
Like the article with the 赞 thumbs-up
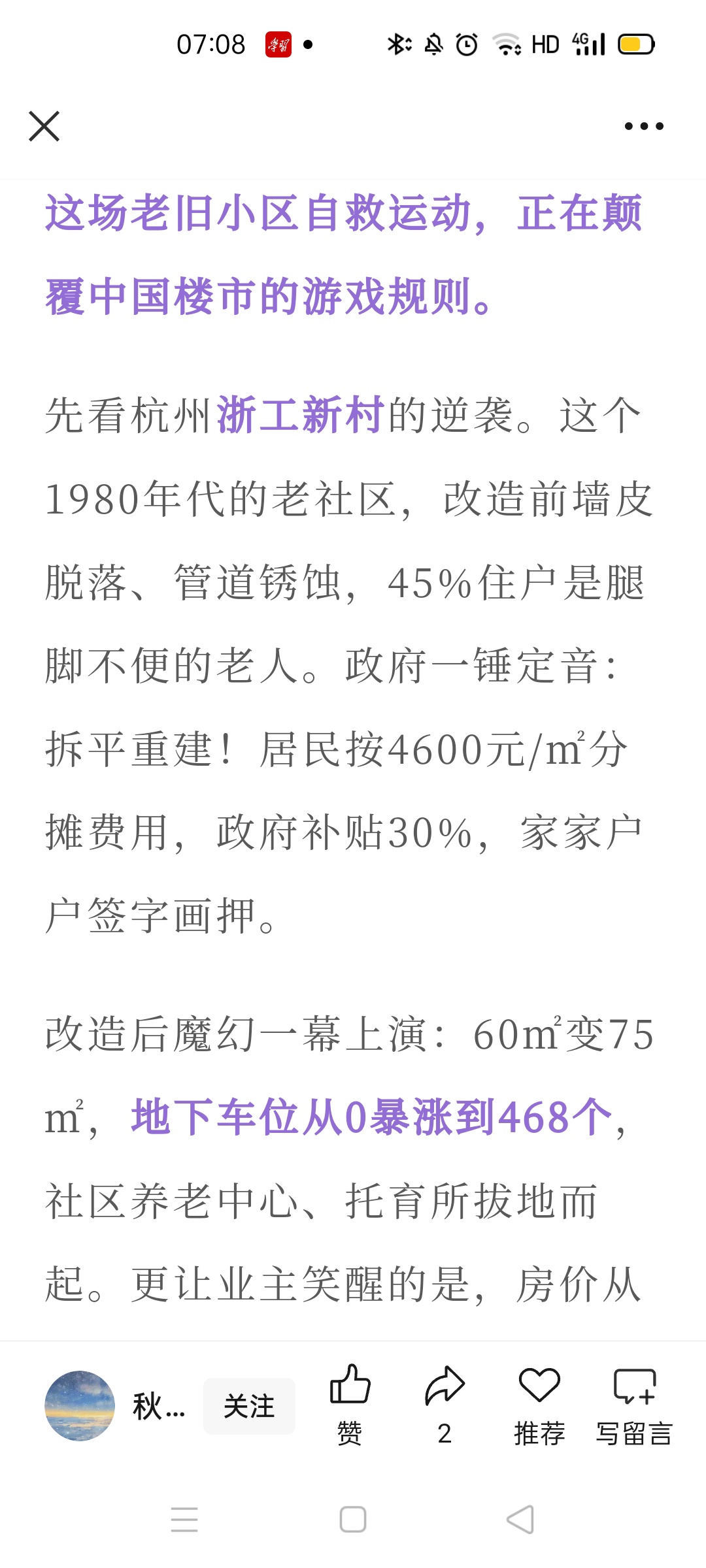point(350,1405)
